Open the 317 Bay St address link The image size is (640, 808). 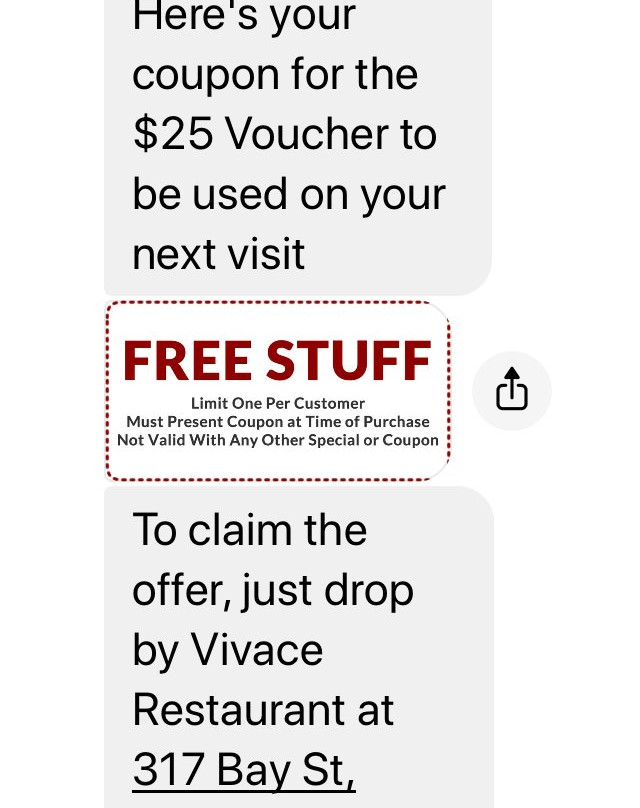point(243,771)
